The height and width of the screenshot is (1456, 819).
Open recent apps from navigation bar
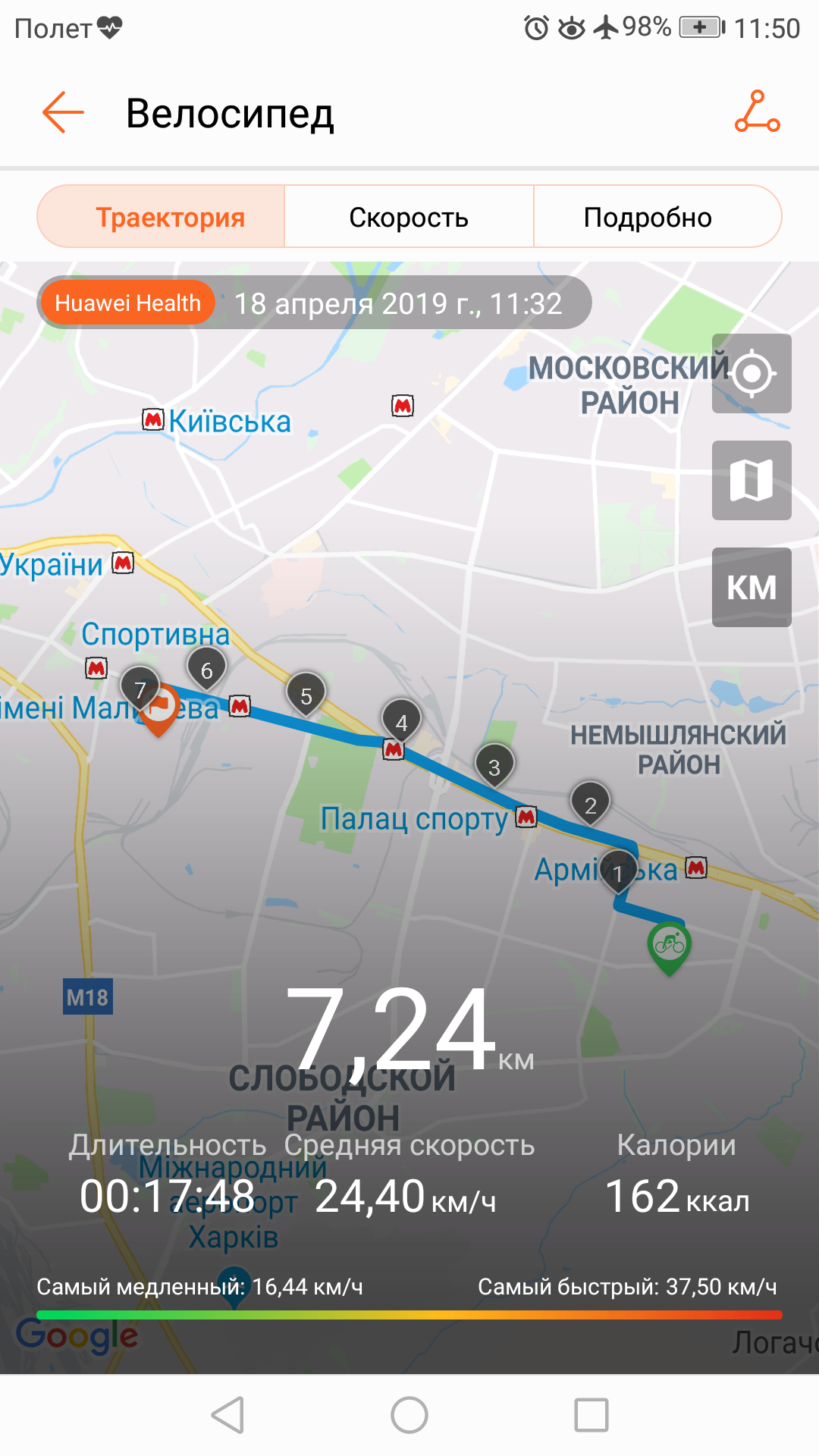[x=591, y=1415]
